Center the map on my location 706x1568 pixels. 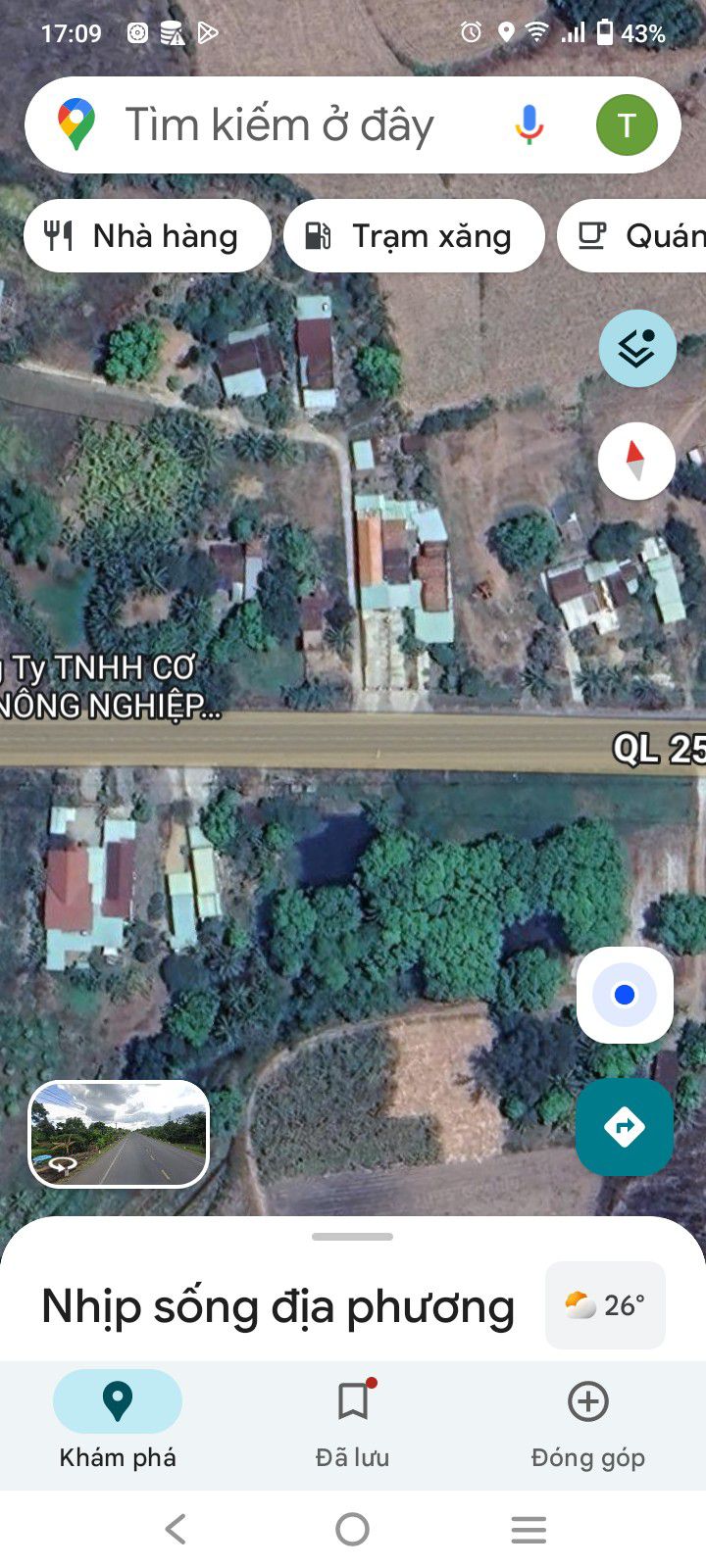625,995
